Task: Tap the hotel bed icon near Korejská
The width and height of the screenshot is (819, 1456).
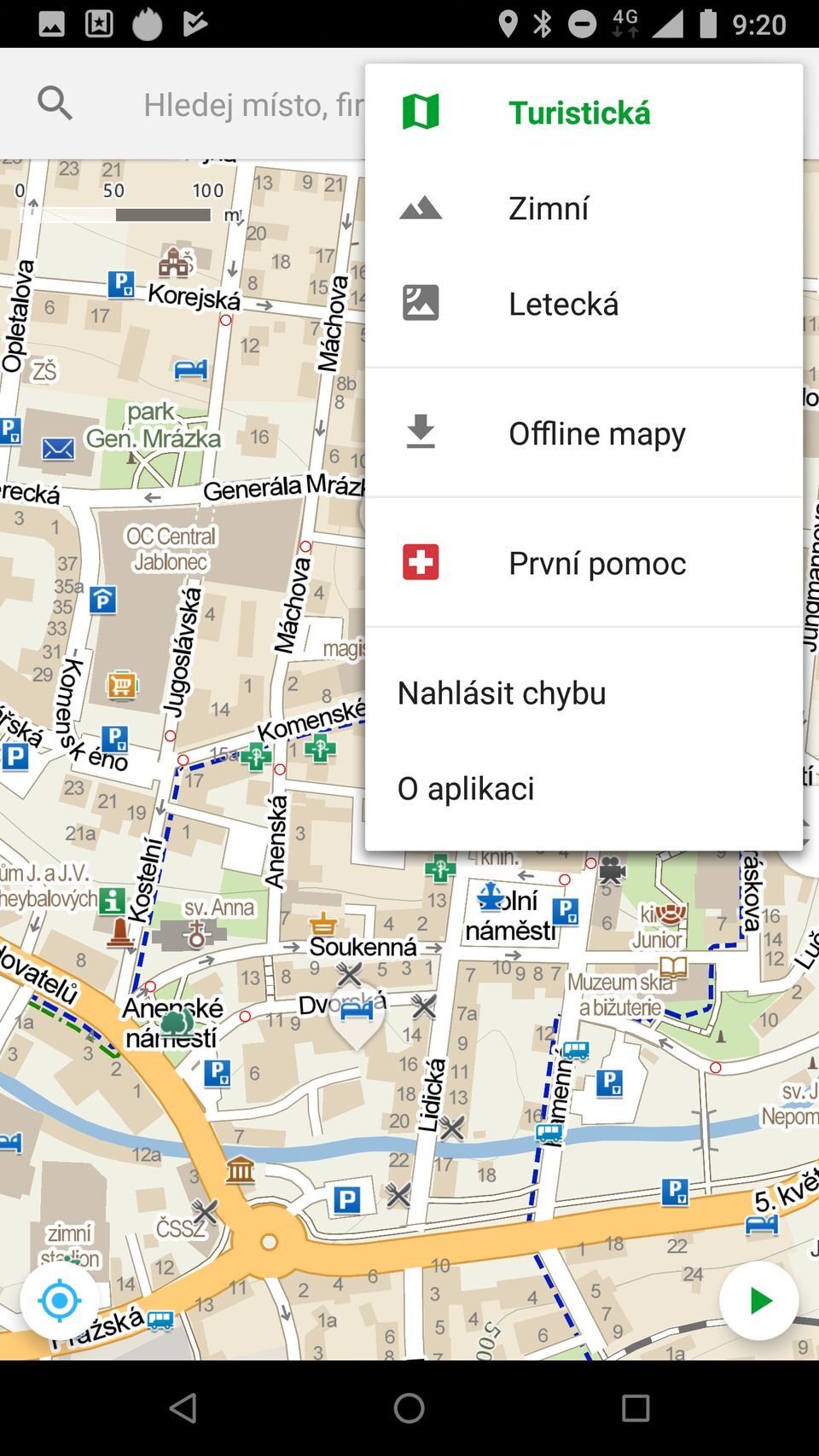Action: (189, 368)
